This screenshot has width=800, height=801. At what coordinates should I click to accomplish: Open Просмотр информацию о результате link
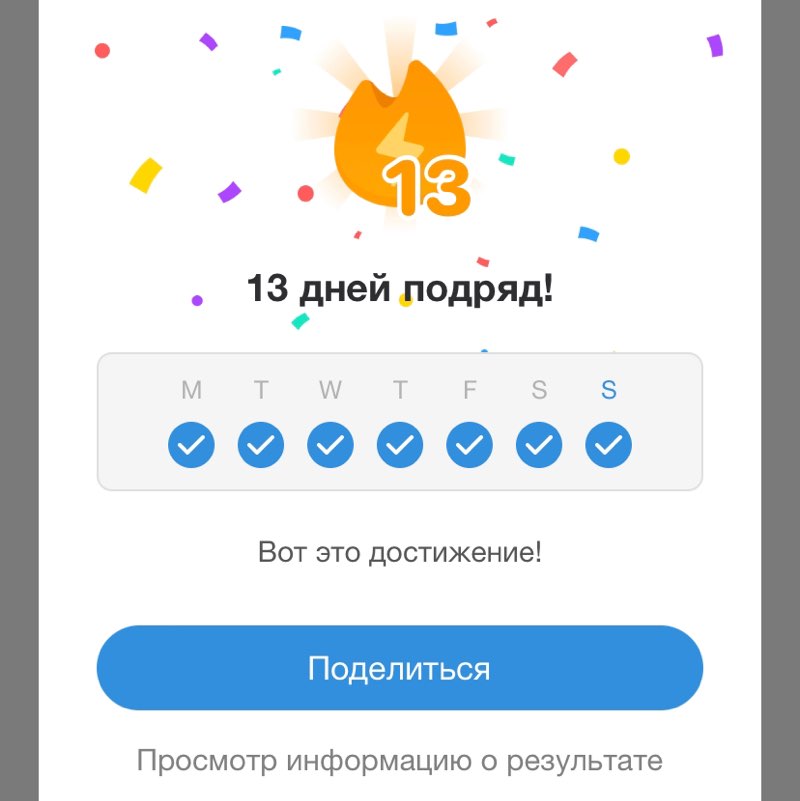tap(400, 759)
